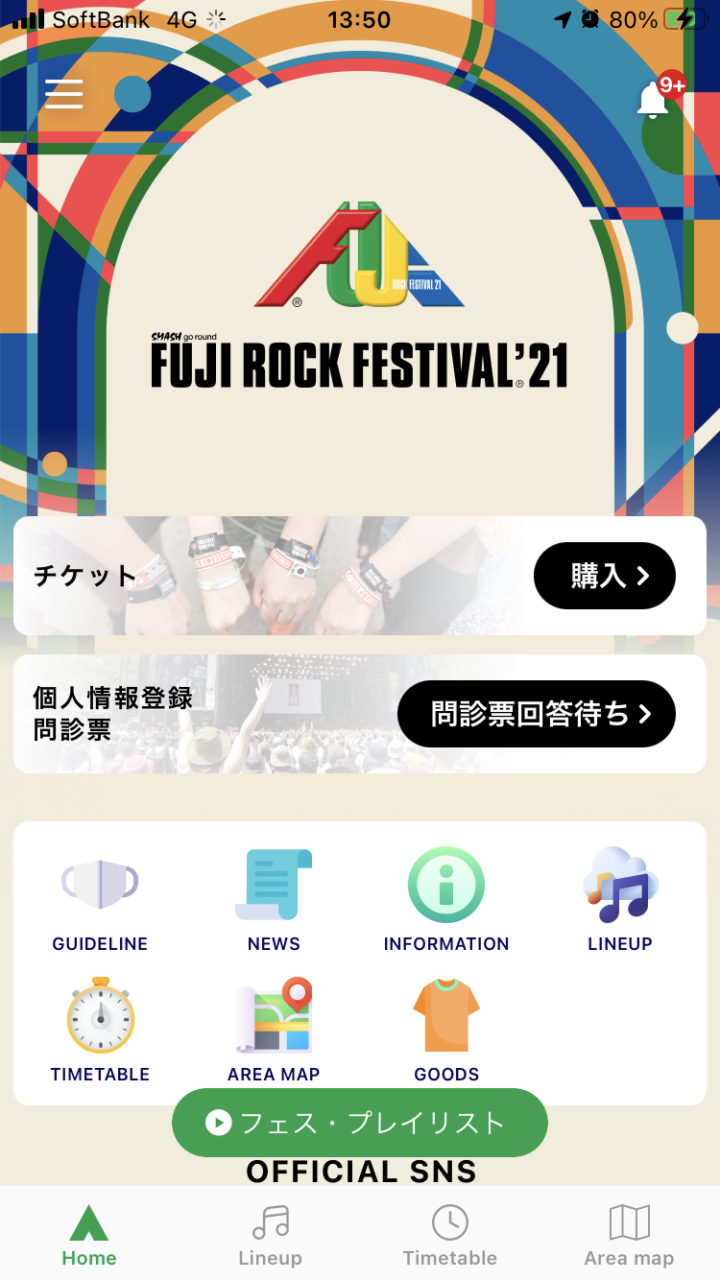Open the AREA MAP grid item
The width and height of the screenshot is (720, 1280).
point(273,1031)
